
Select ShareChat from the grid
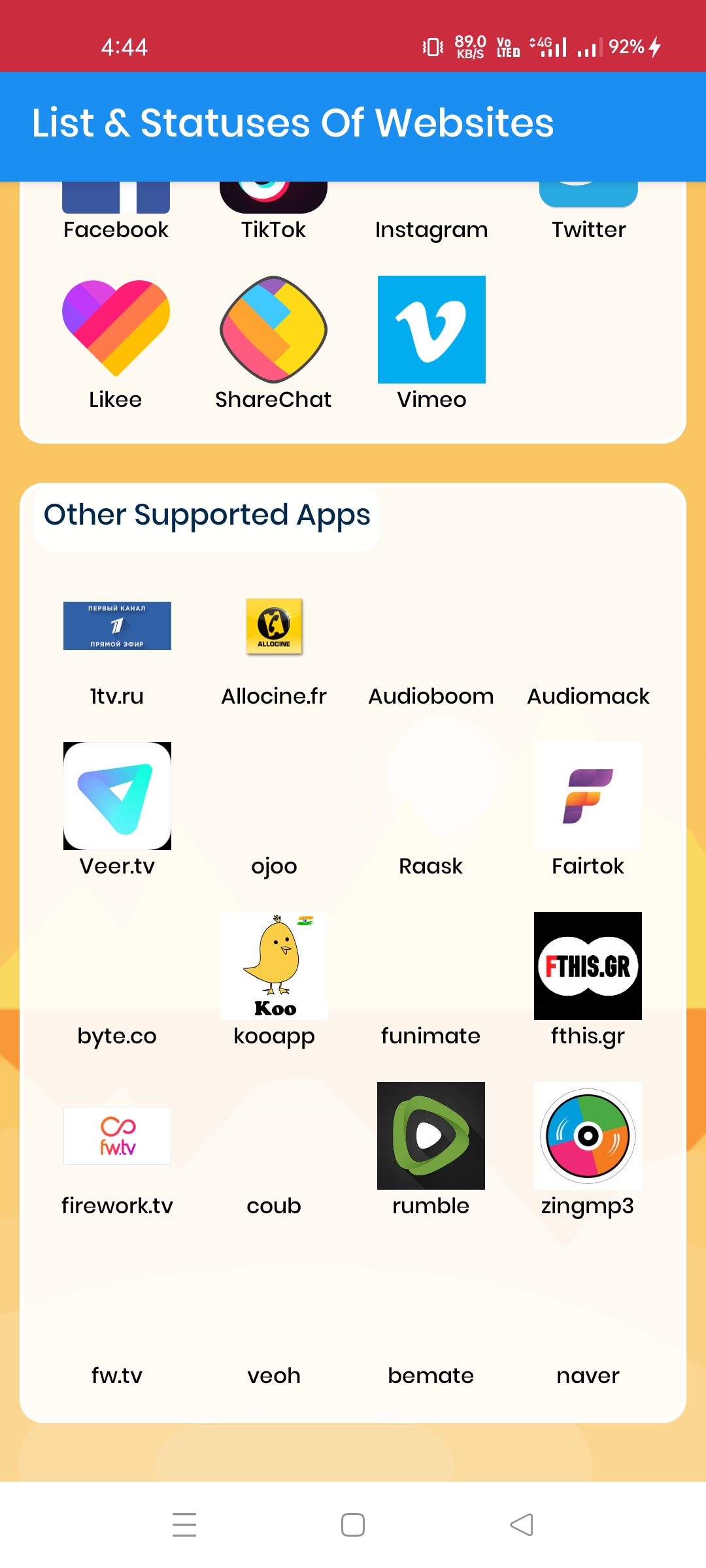273,342
